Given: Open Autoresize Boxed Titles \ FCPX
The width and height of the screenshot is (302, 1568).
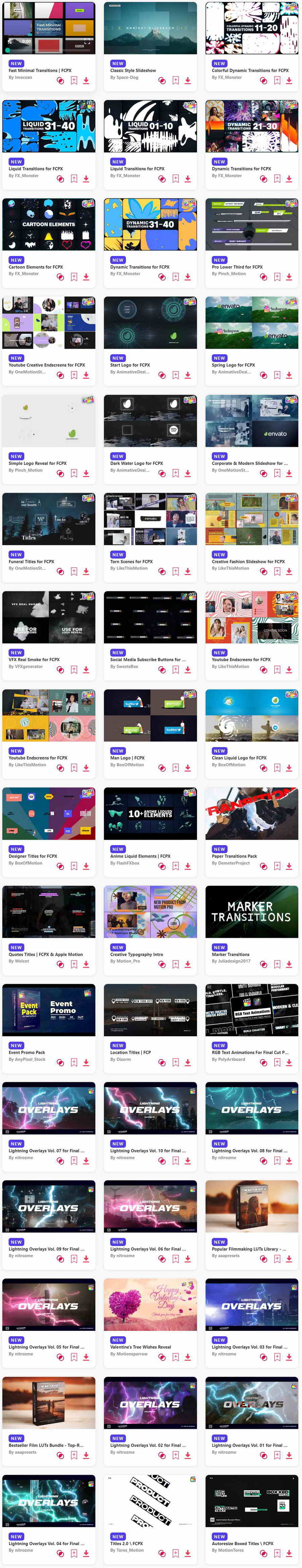Looking at the screenshot, I should click(243, 1543).
